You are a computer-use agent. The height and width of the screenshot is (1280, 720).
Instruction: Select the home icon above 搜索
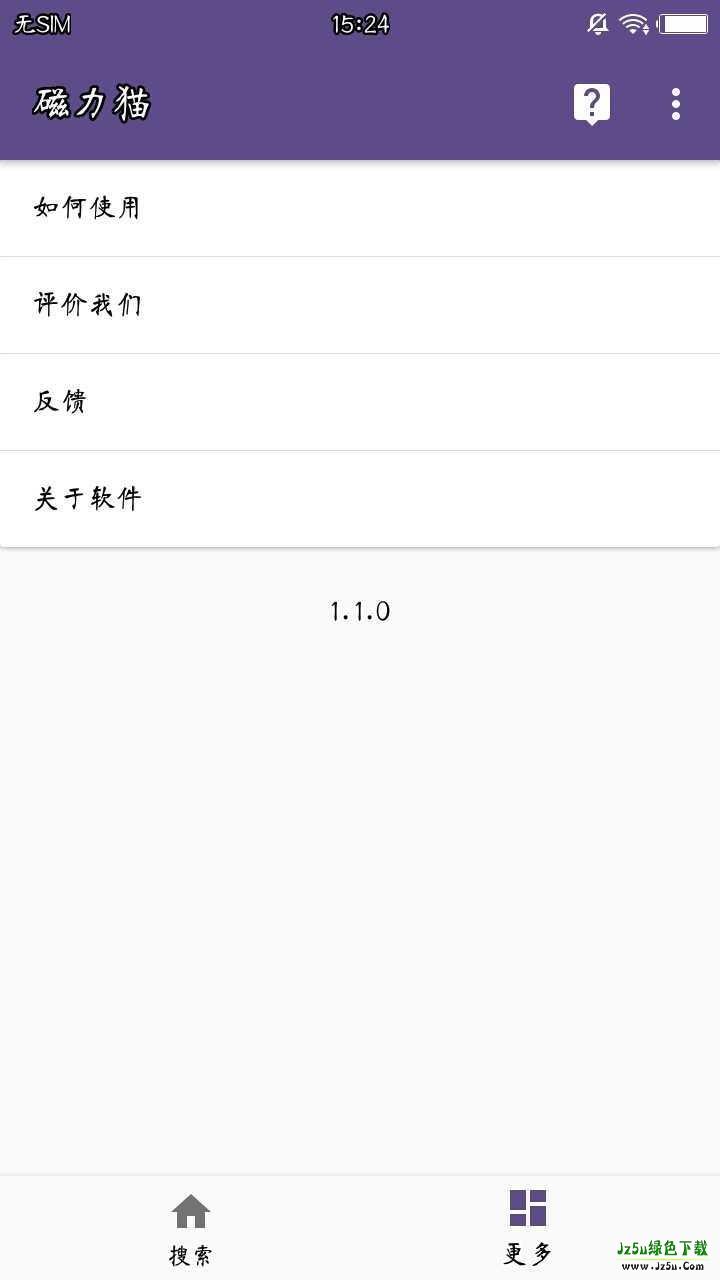[190, 1211]
